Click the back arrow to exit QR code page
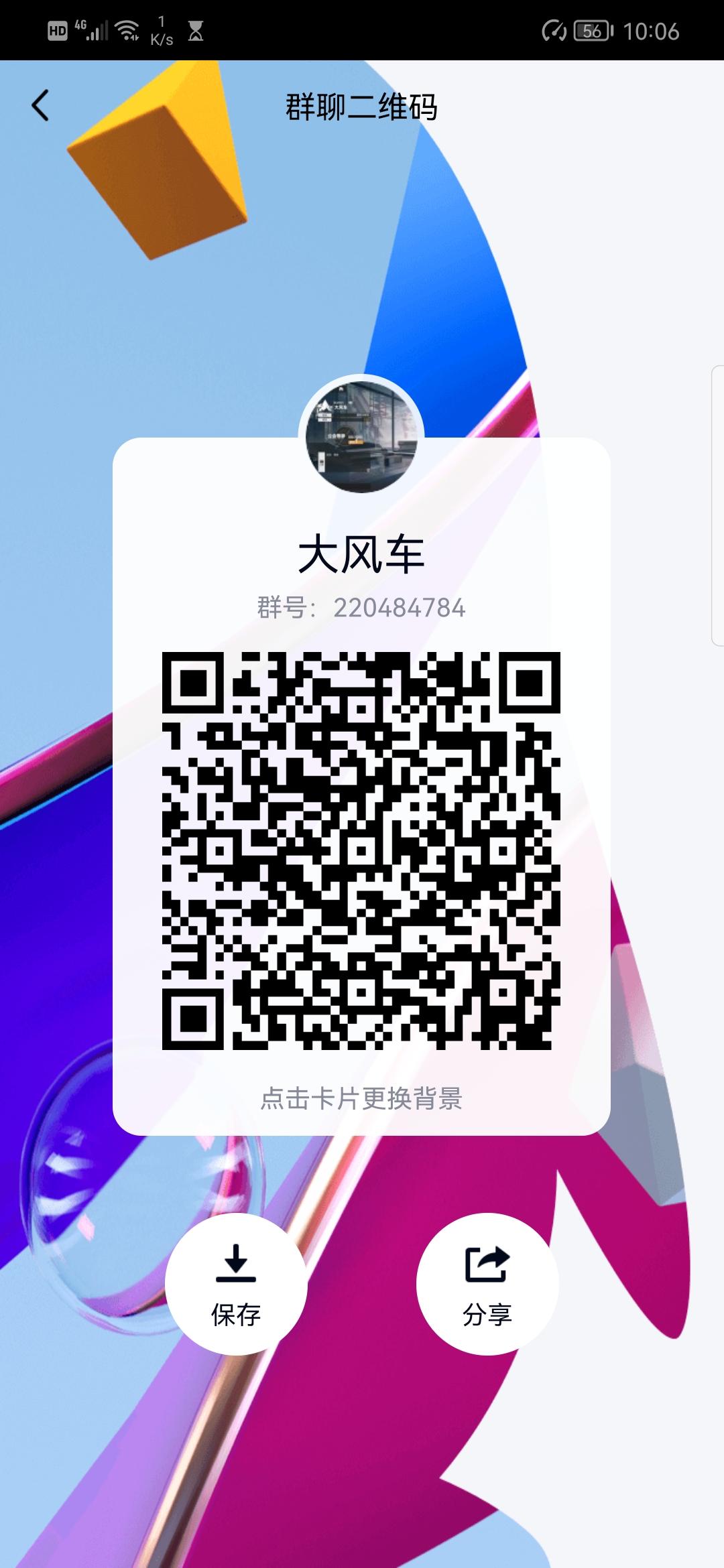724x1568 pixels. [40, 106]
